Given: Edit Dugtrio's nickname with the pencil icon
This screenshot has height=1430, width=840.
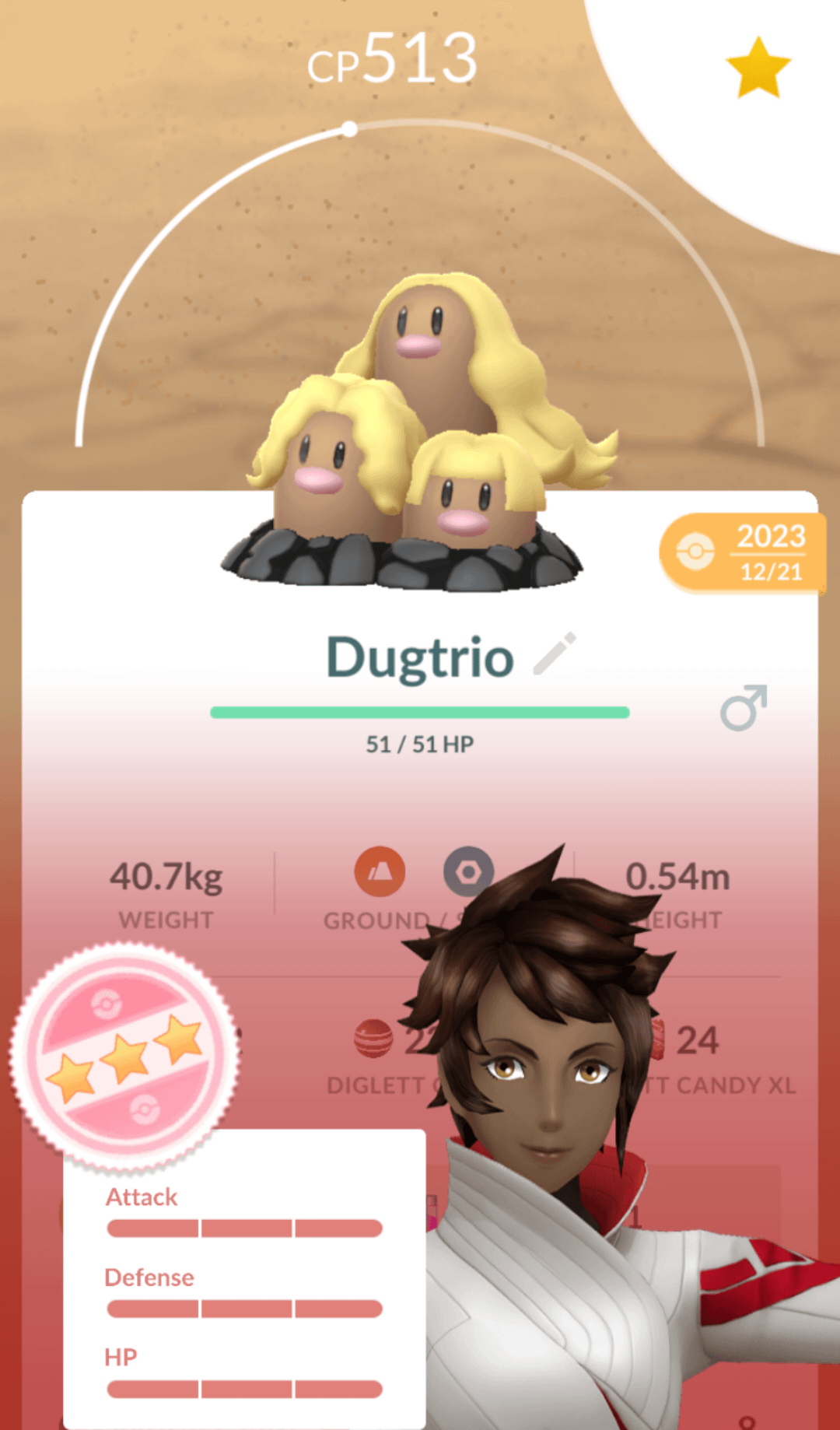Looking at the screenshot, I should (555, 654).
